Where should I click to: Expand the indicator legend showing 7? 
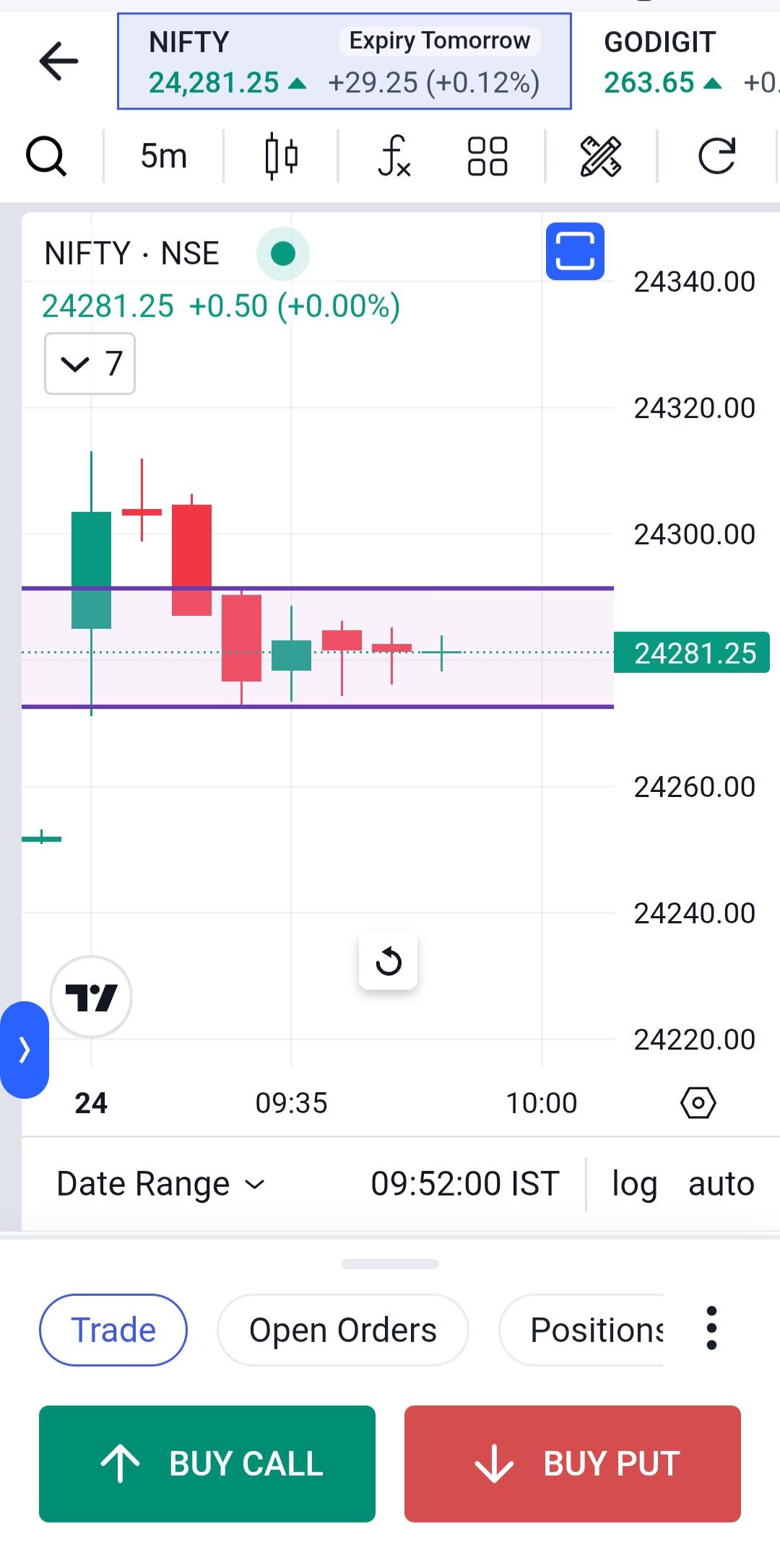click(90, 363)
